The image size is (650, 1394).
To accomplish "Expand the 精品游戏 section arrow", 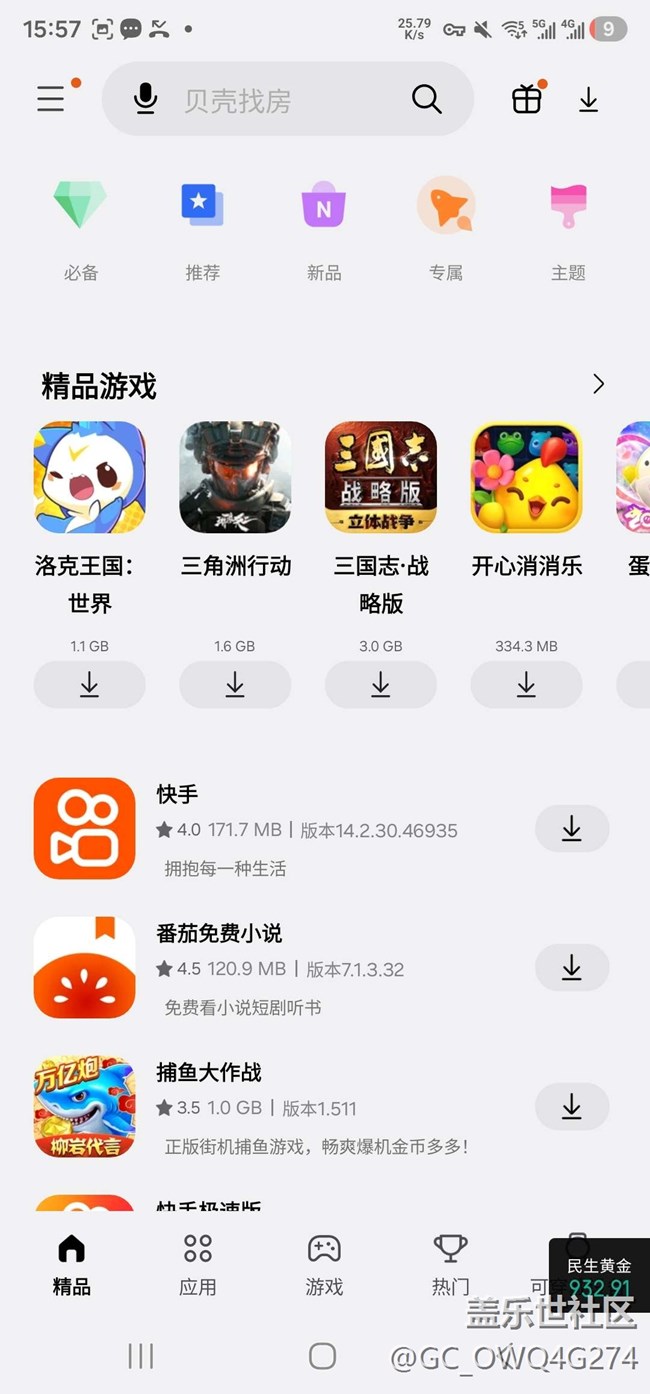I will coord(598,384).
